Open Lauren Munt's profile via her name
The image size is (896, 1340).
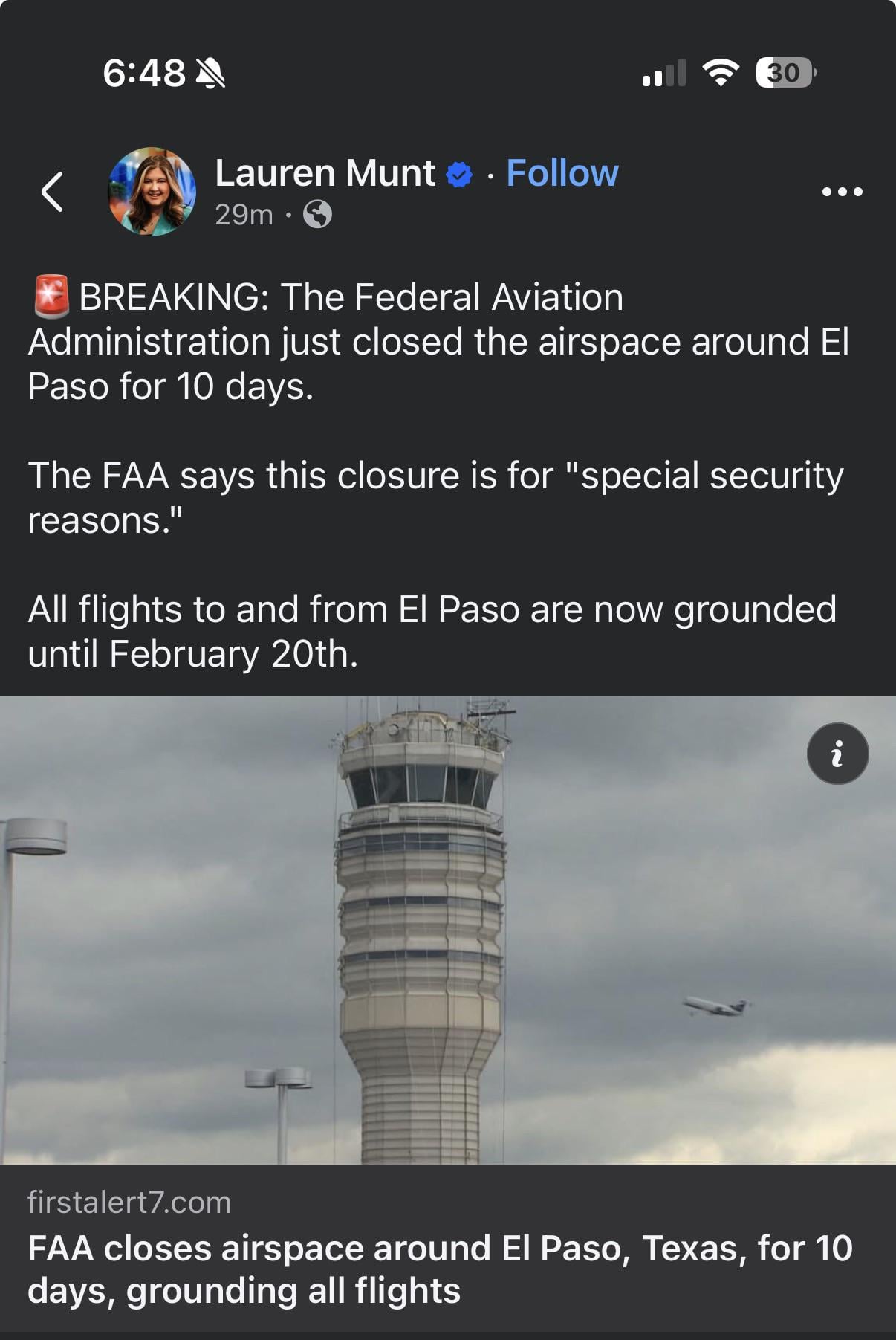click(325, 173)
